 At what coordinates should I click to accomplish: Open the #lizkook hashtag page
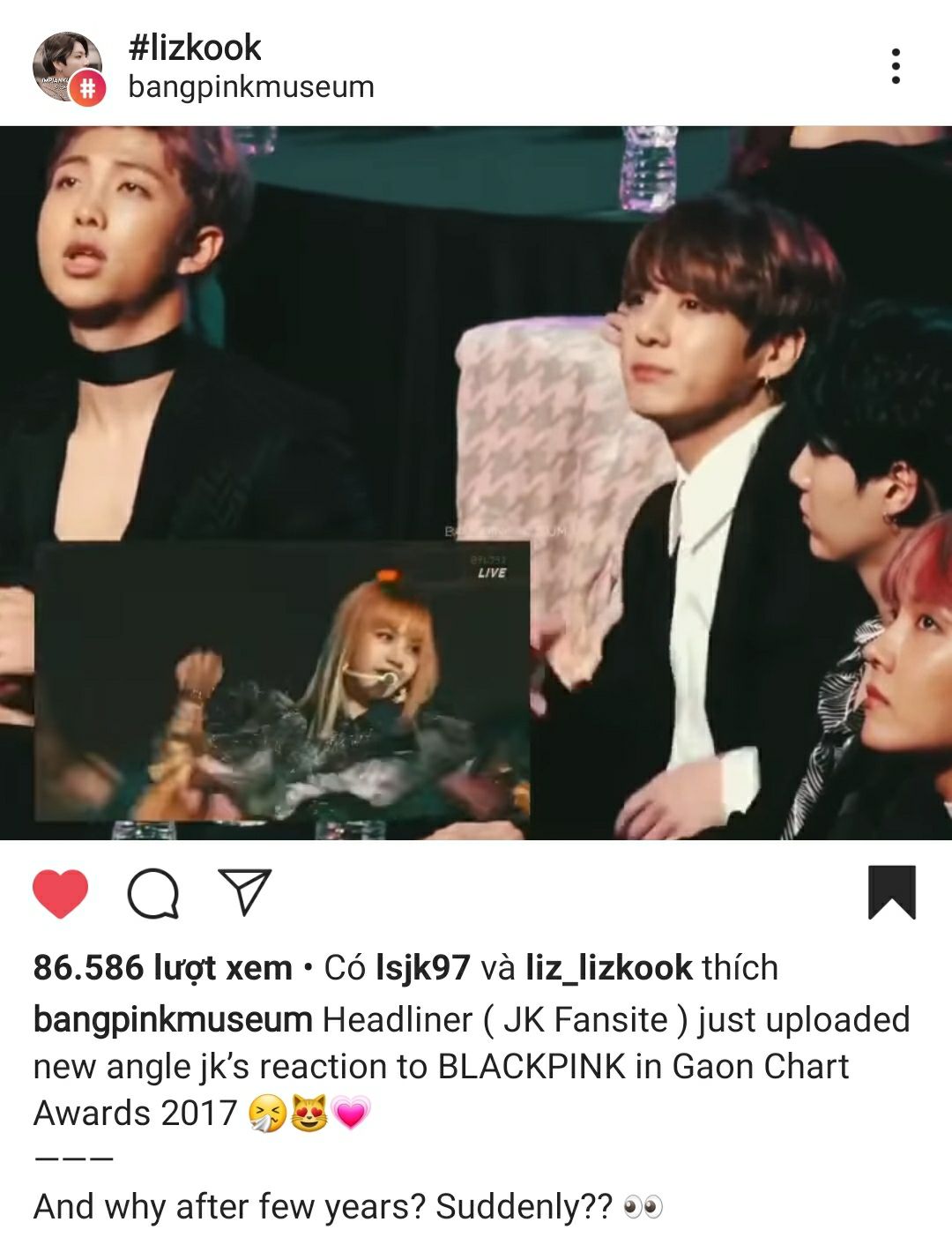coord(194,48)
